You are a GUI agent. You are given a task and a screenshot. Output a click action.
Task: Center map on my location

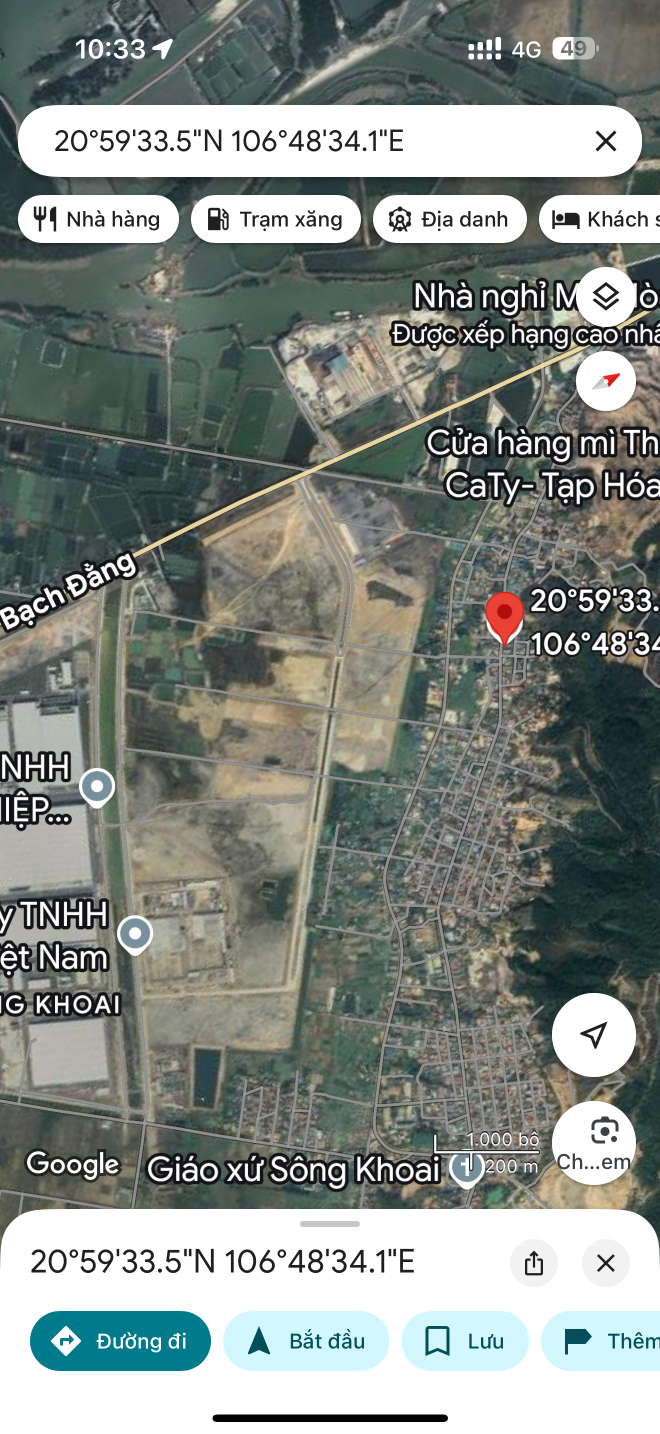coord(594,1035)
